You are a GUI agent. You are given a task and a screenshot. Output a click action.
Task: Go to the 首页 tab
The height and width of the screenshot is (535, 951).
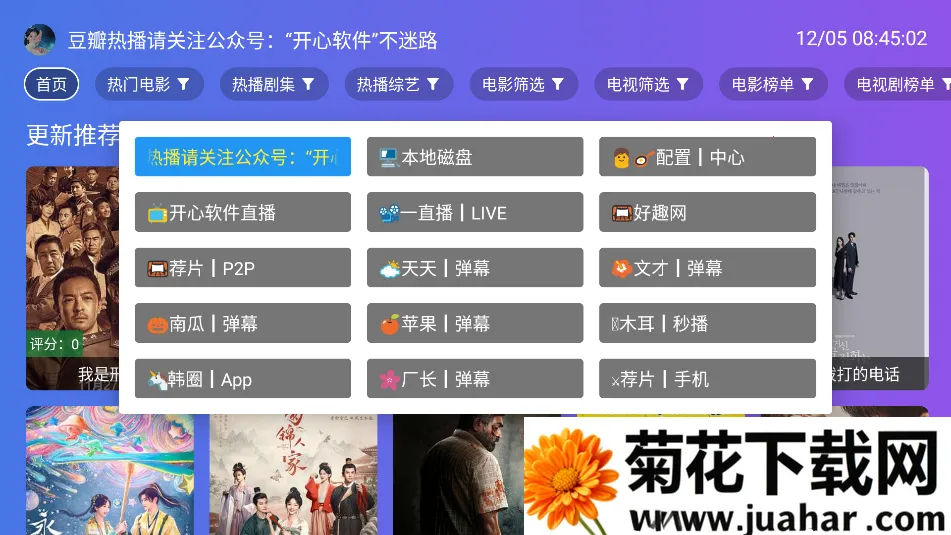pyautogui.click(x=51, y=85)
